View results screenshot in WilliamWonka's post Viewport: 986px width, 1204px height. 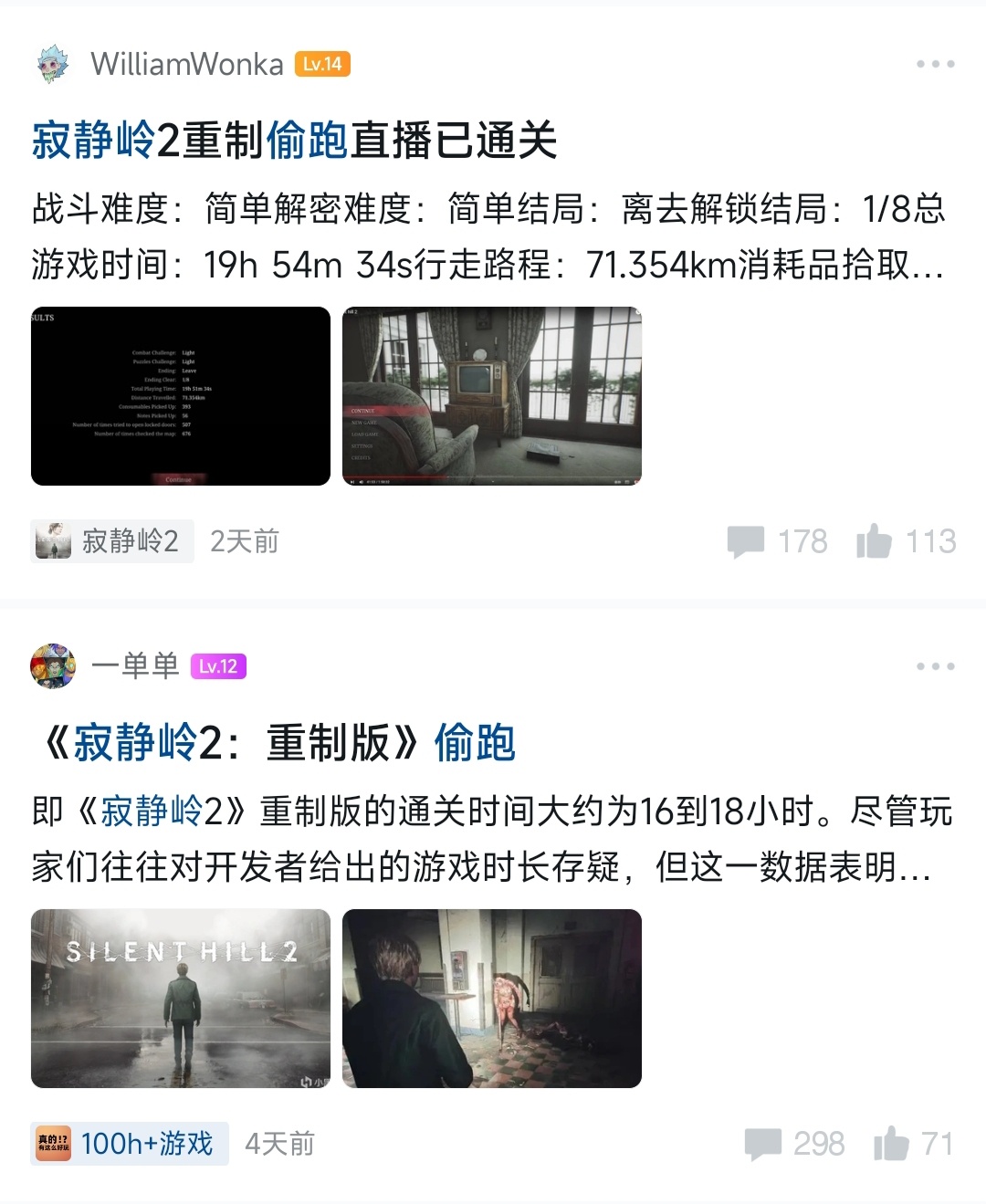click(181, 396)
